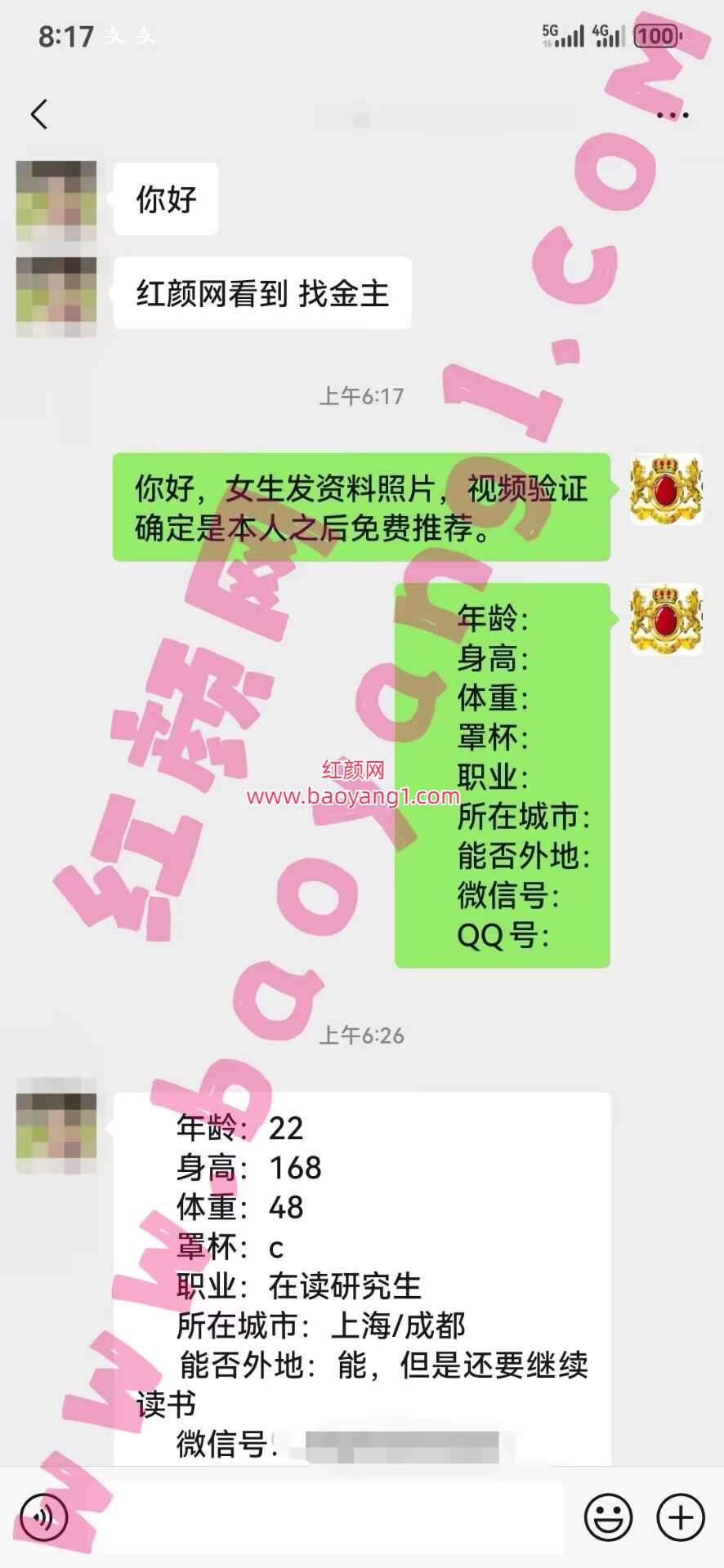Open the sender's avatar beside 你好
724x1568 pixels.
coord(56,200)
